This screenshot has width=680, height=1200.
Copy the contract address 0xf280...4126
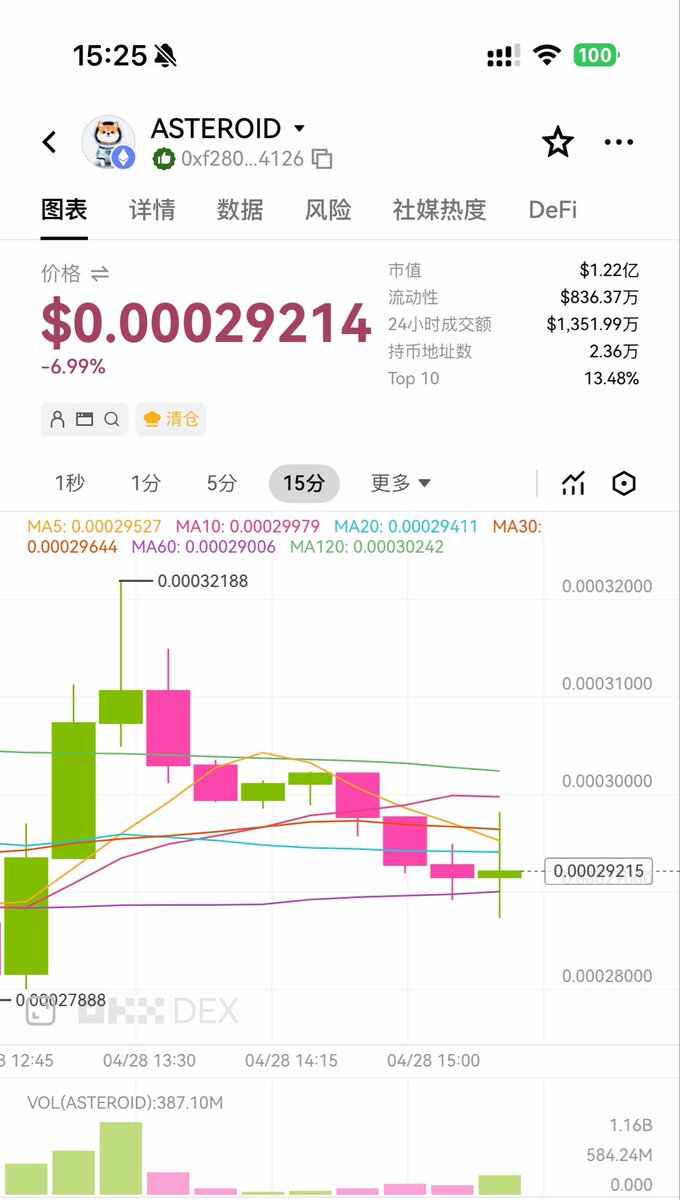point(322,158)
